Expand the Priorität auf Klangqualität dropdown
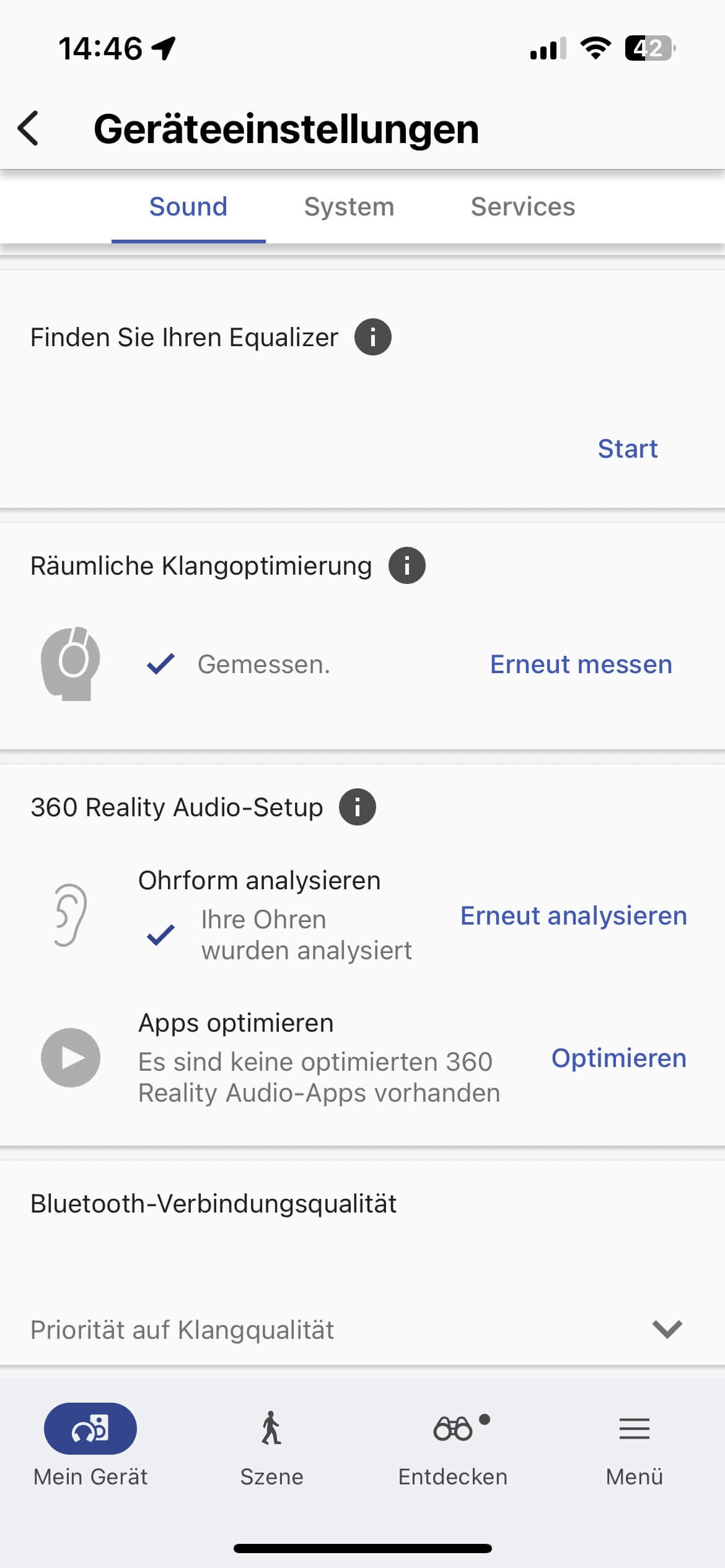Image resolution: width=725 pixels, height=1568 pixels. point(667,1329)
